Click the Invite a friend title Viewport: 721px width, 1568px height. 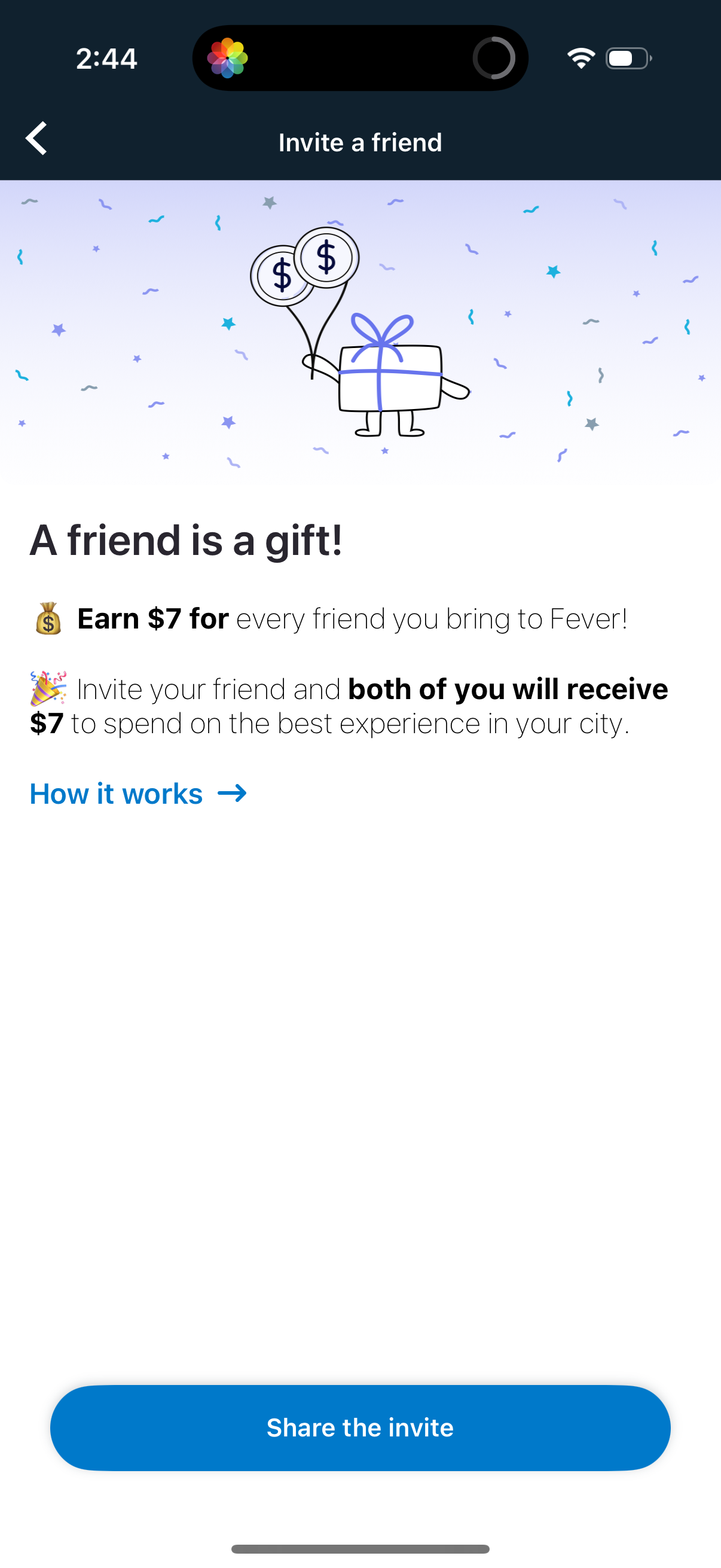pyautogui.click(x=360, y=142)
